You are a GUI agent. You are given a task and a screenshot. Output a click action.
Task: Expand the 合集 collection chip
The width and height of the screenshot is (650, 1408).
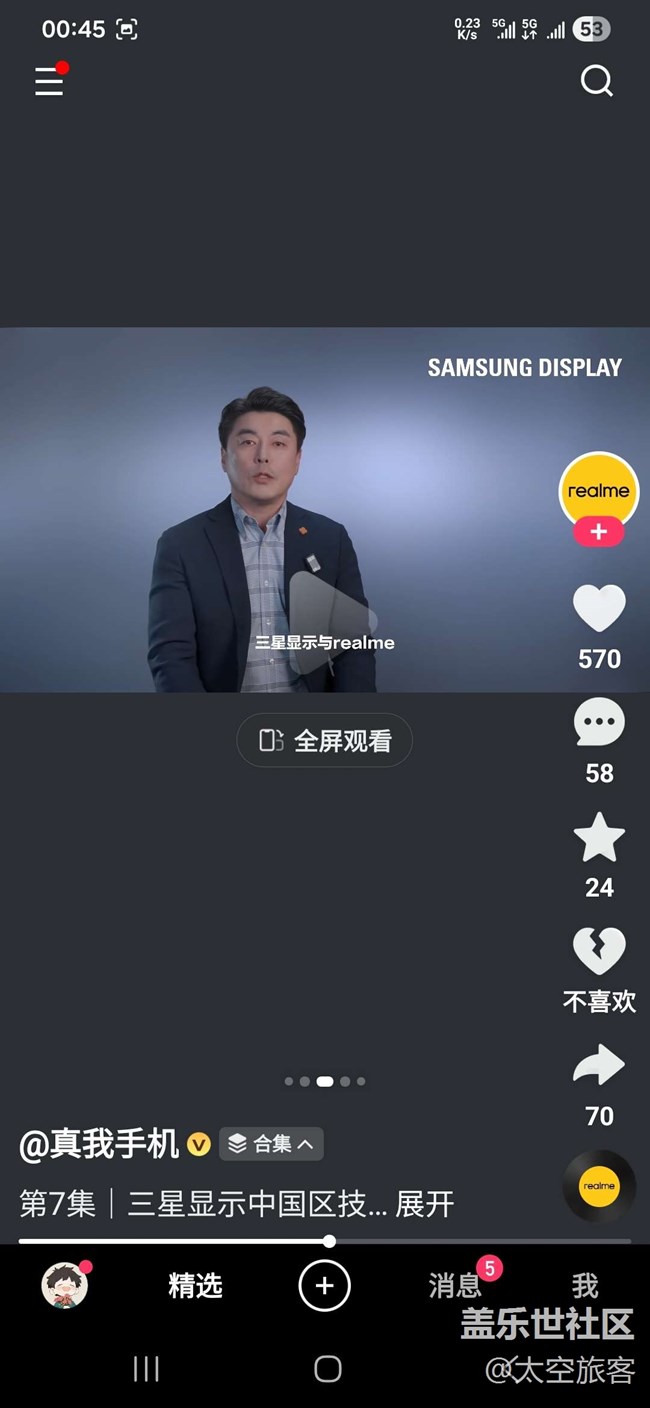click(x=271, y=1143)
